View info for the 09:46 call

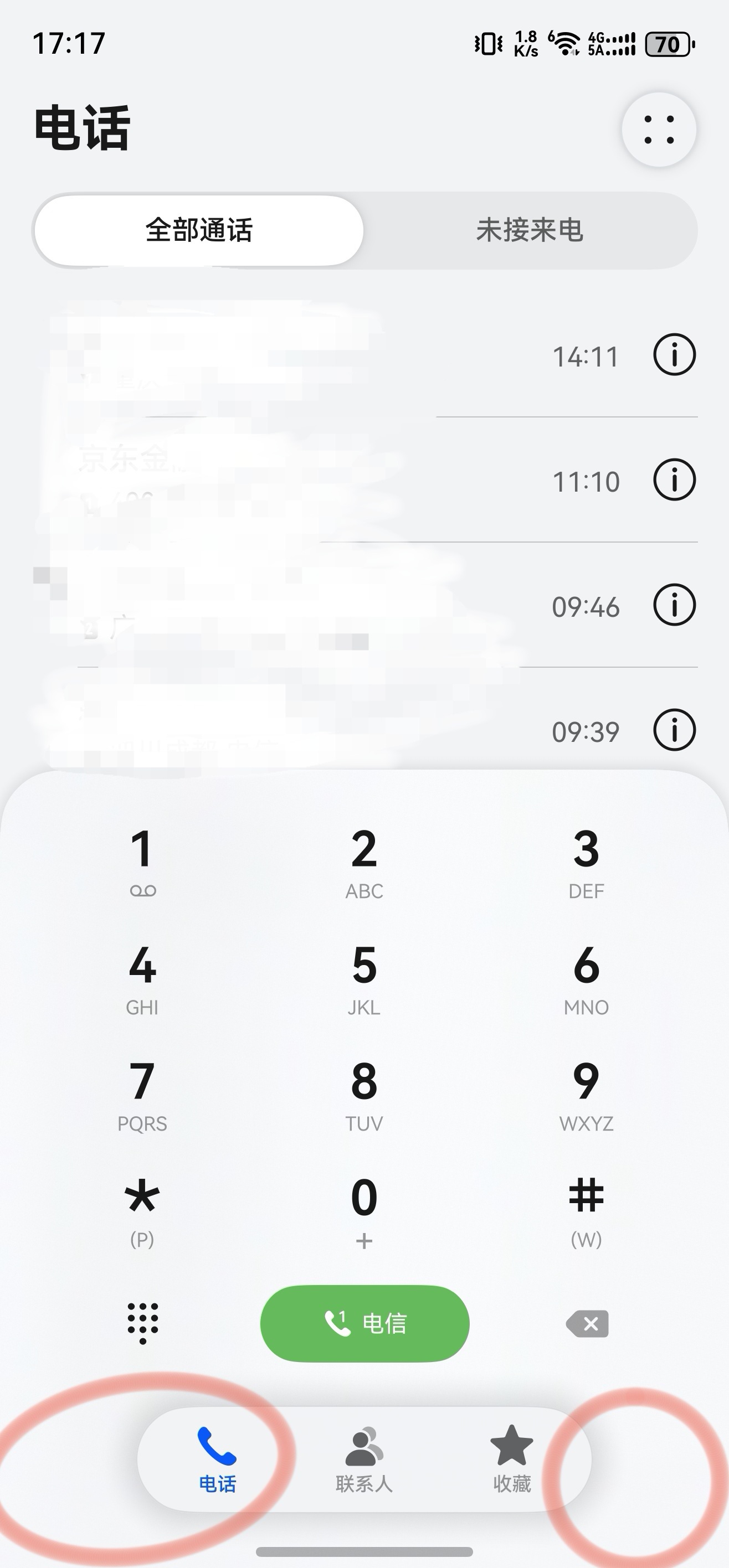click(674, 605)
